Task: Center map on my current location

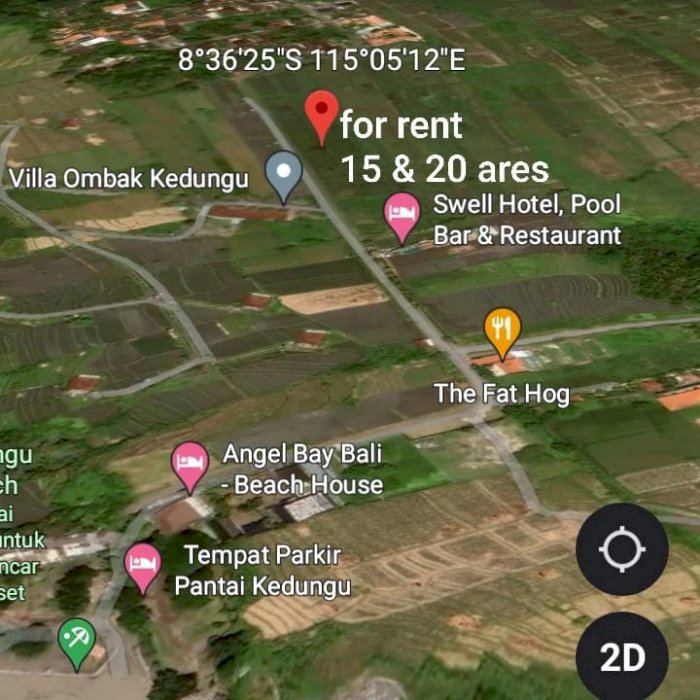Action: pos(621,550)
